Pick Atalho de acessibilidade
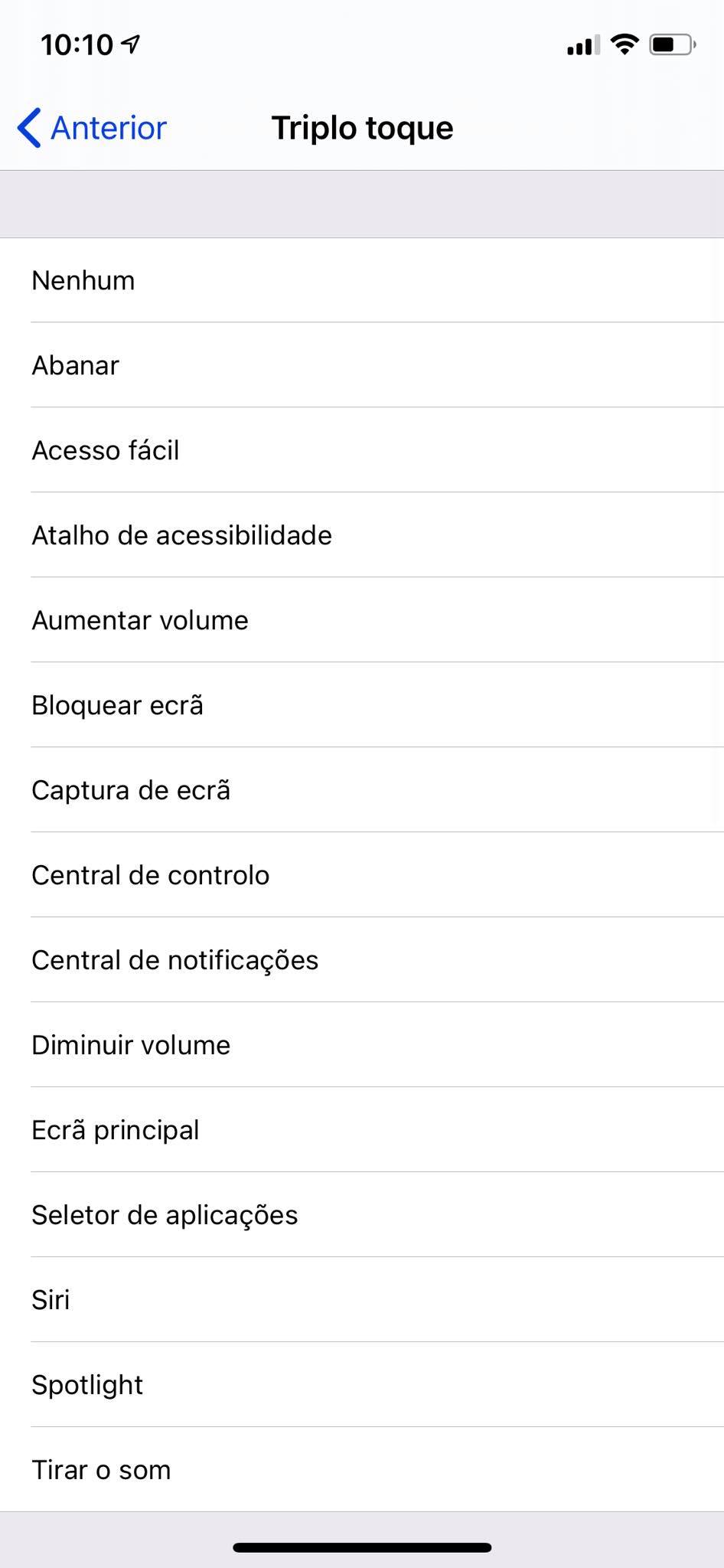The height and width of the screenshot is (1568, 724). tap(362, 535)
